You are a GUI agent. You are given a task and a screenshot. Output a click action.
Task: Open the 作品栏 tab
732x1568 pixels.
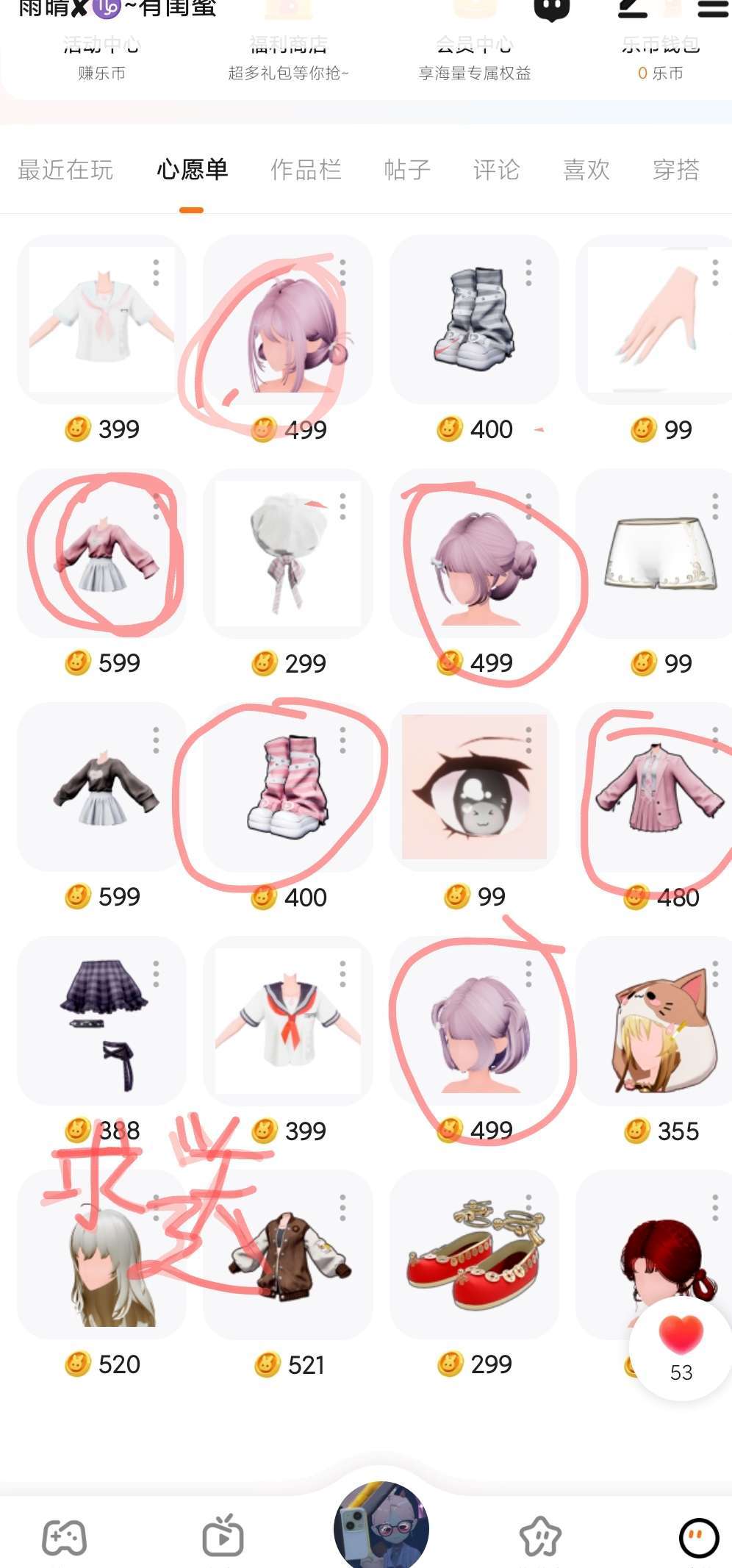(306, 170)
